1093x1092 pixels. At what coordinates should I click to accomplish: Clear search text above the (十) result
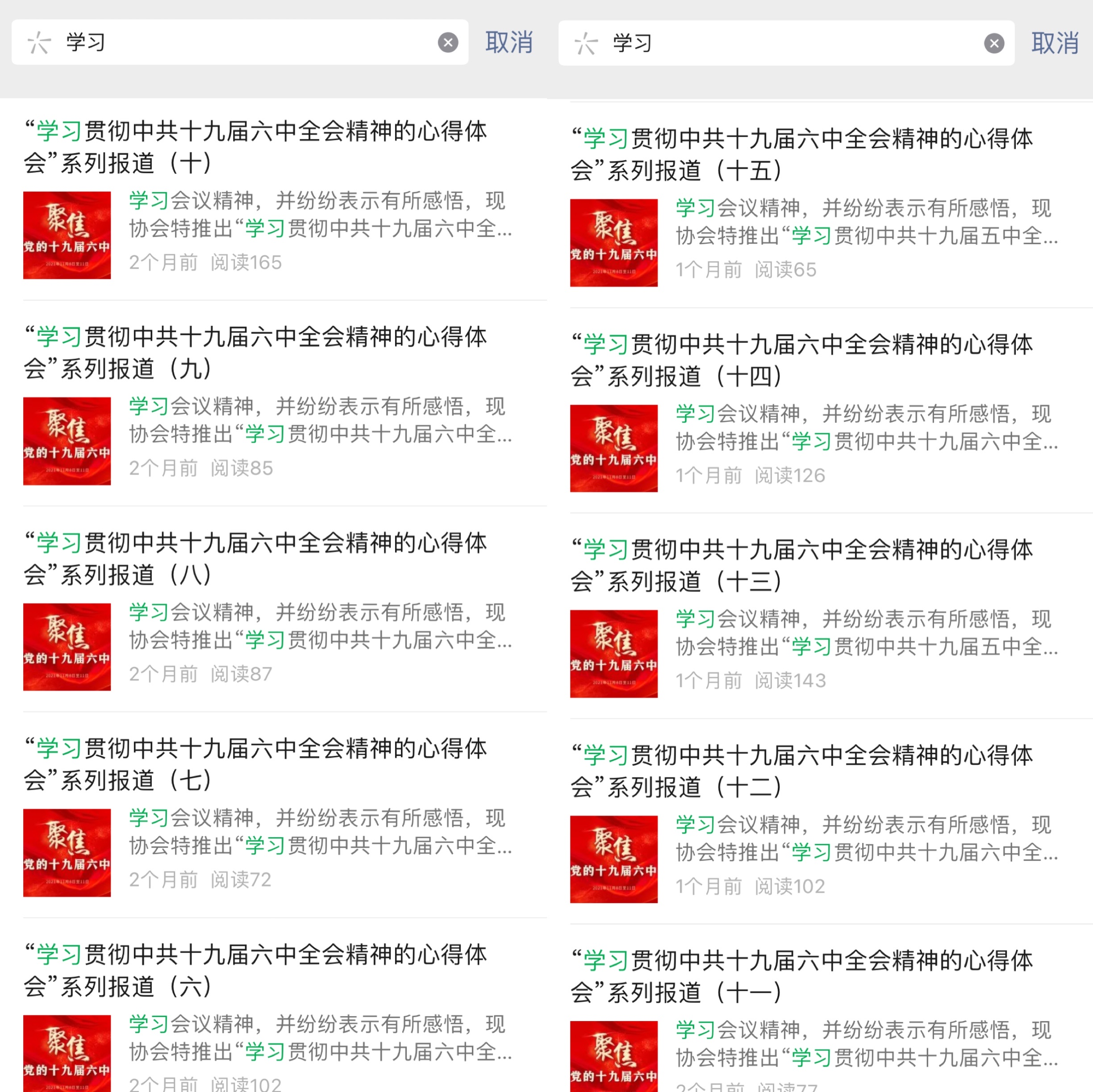tap(447, 42)
